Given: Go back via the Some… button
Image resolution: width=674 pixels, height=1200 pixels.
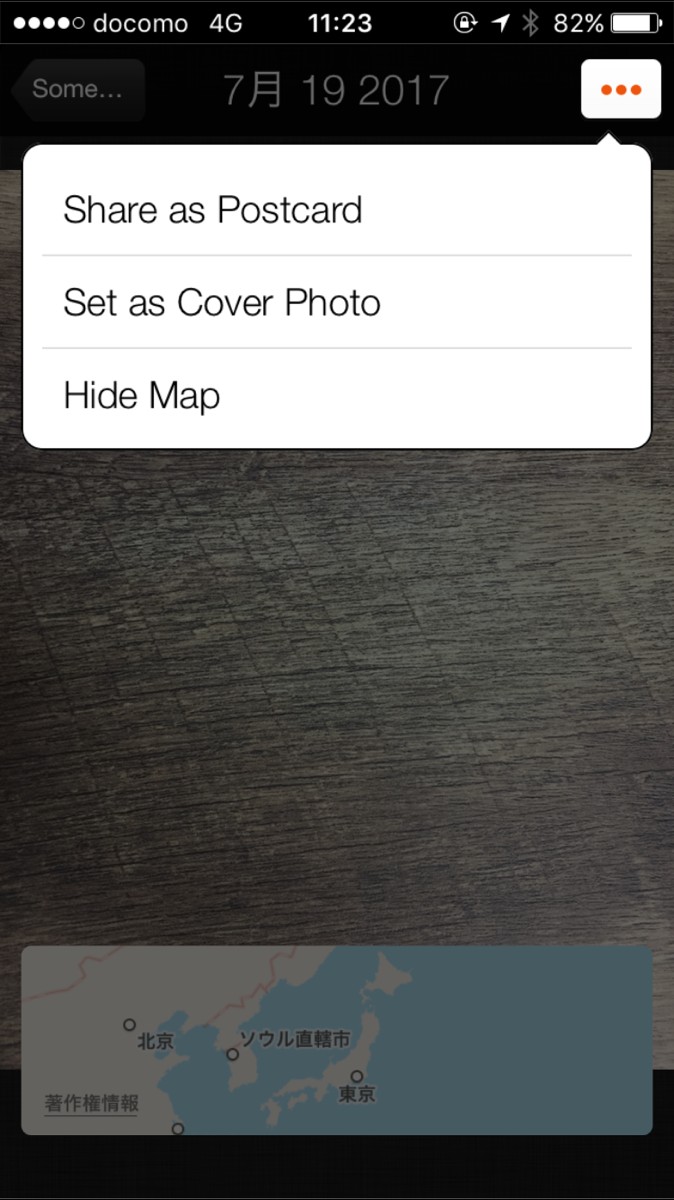Looking at the screenshot, I should tap(78, 89).
